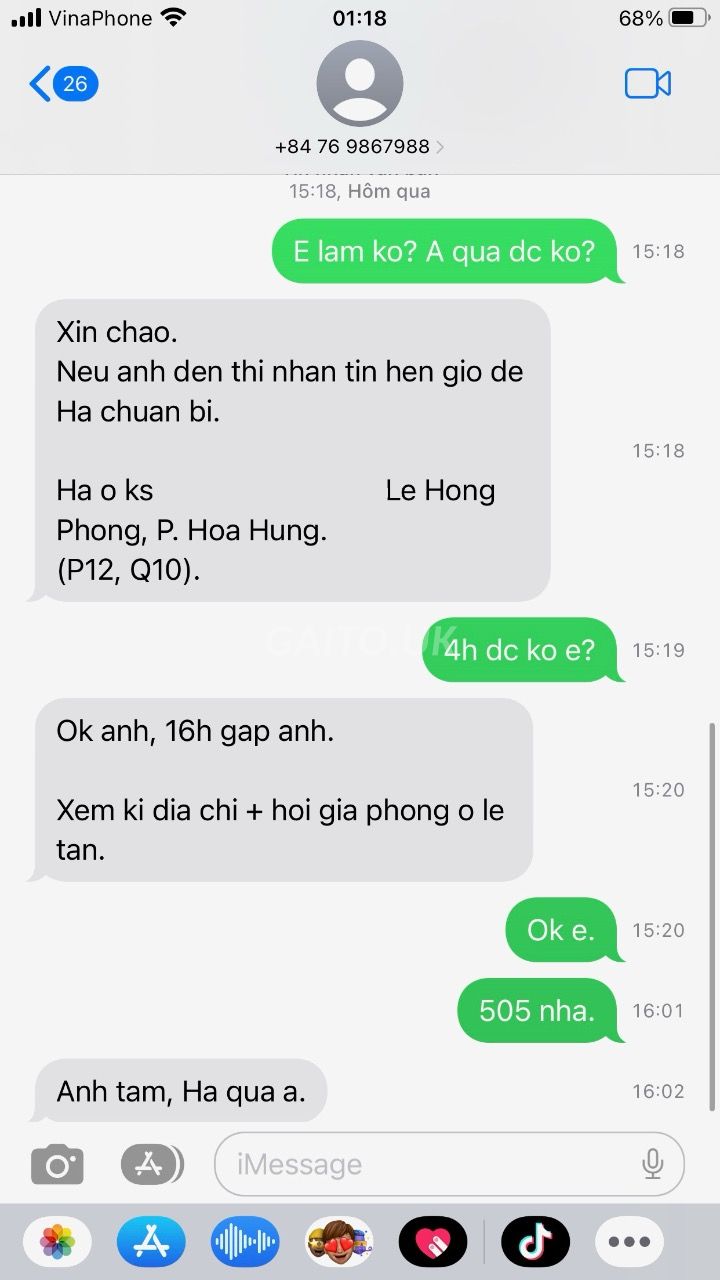The image size is (720, 1280).
Task: Open contact details for +84 76 9867988
Action: (360, 146)
